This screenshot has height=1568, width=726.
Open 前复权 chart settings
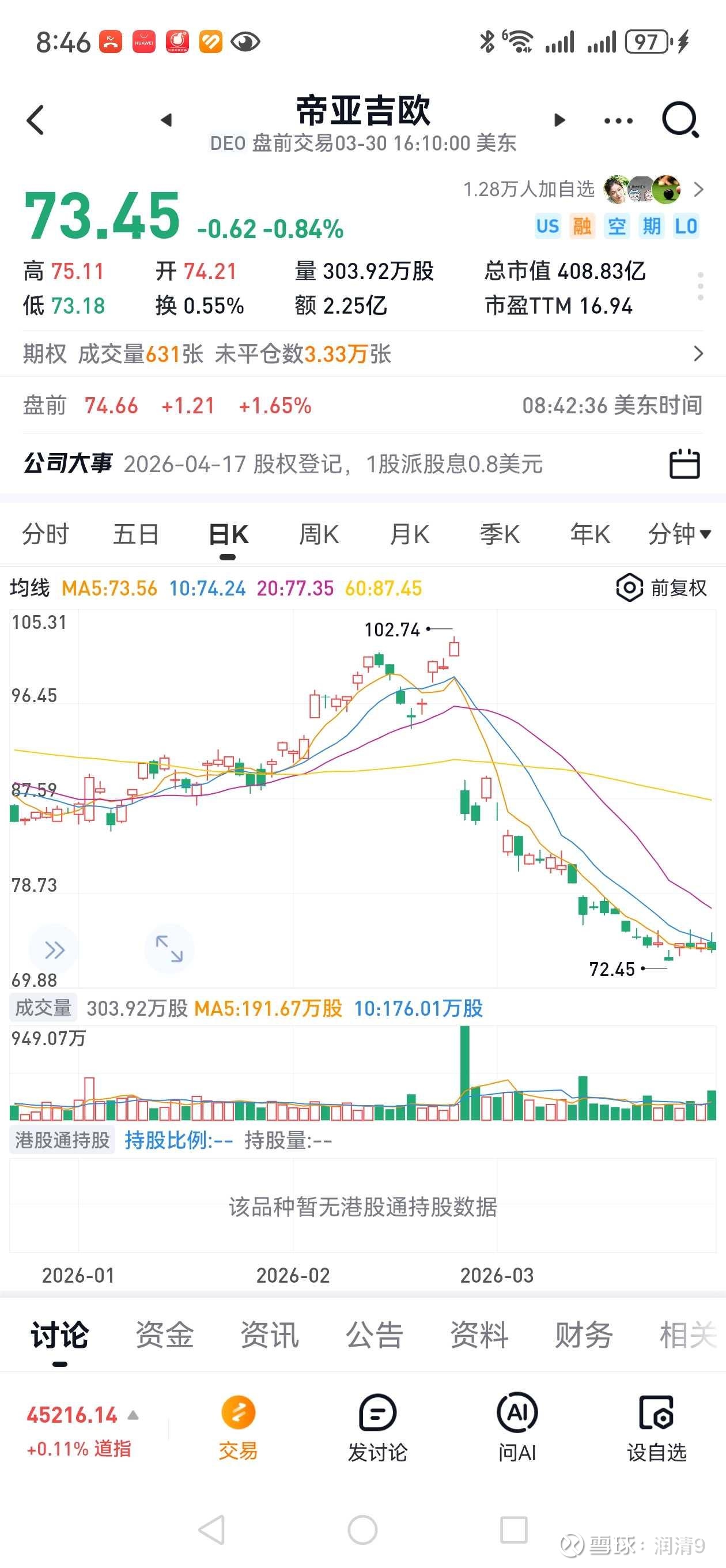tap(661, 588)
